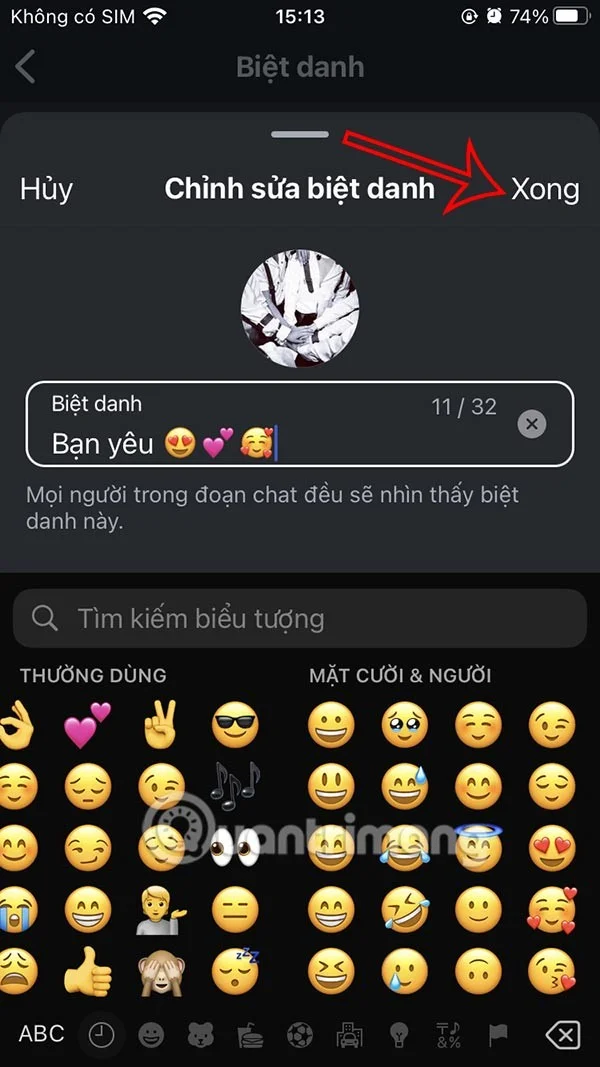Open the recently used emoji category
This screenshot has width=600, height=1067.
pyautogui.click(x=100, y=1035)
